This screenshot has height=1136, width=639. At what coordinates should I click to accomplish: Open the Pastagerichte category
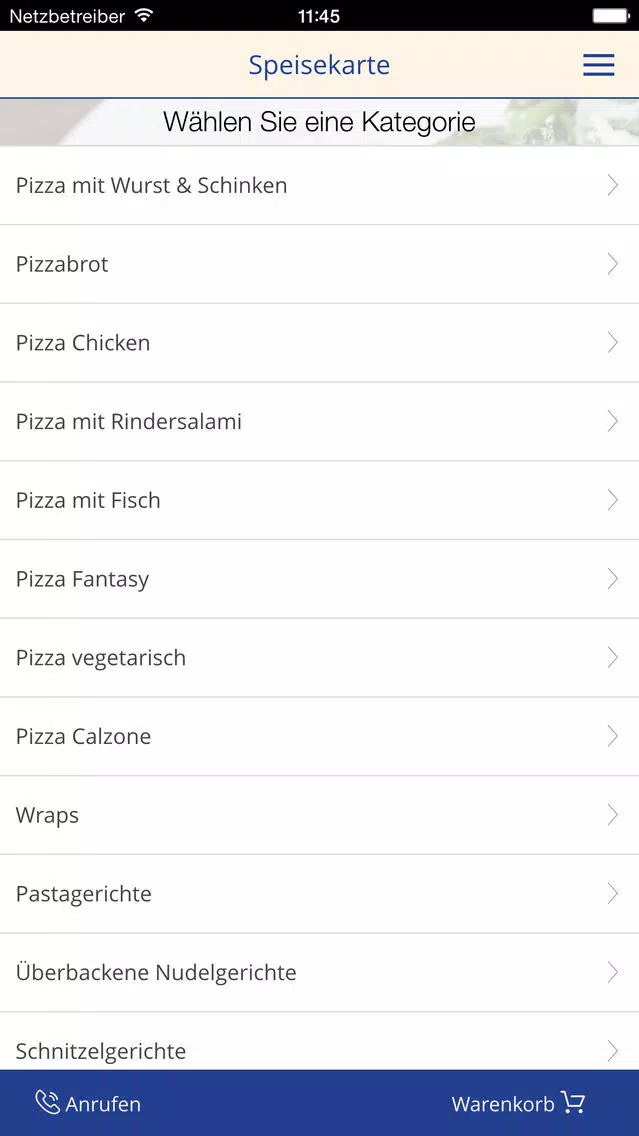(320, 894)
